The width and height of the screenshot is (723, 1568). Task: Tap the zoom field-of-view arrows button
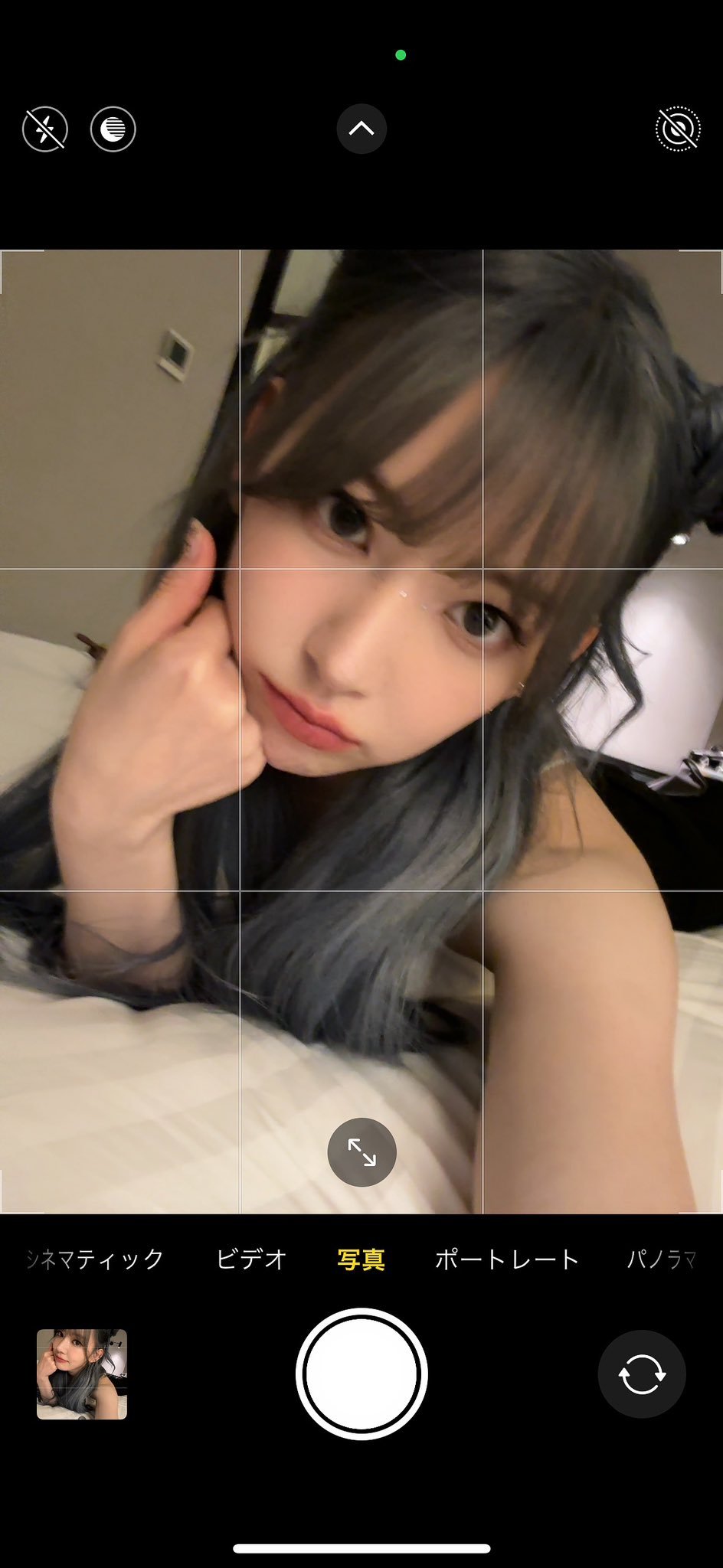coord(361,1152)
